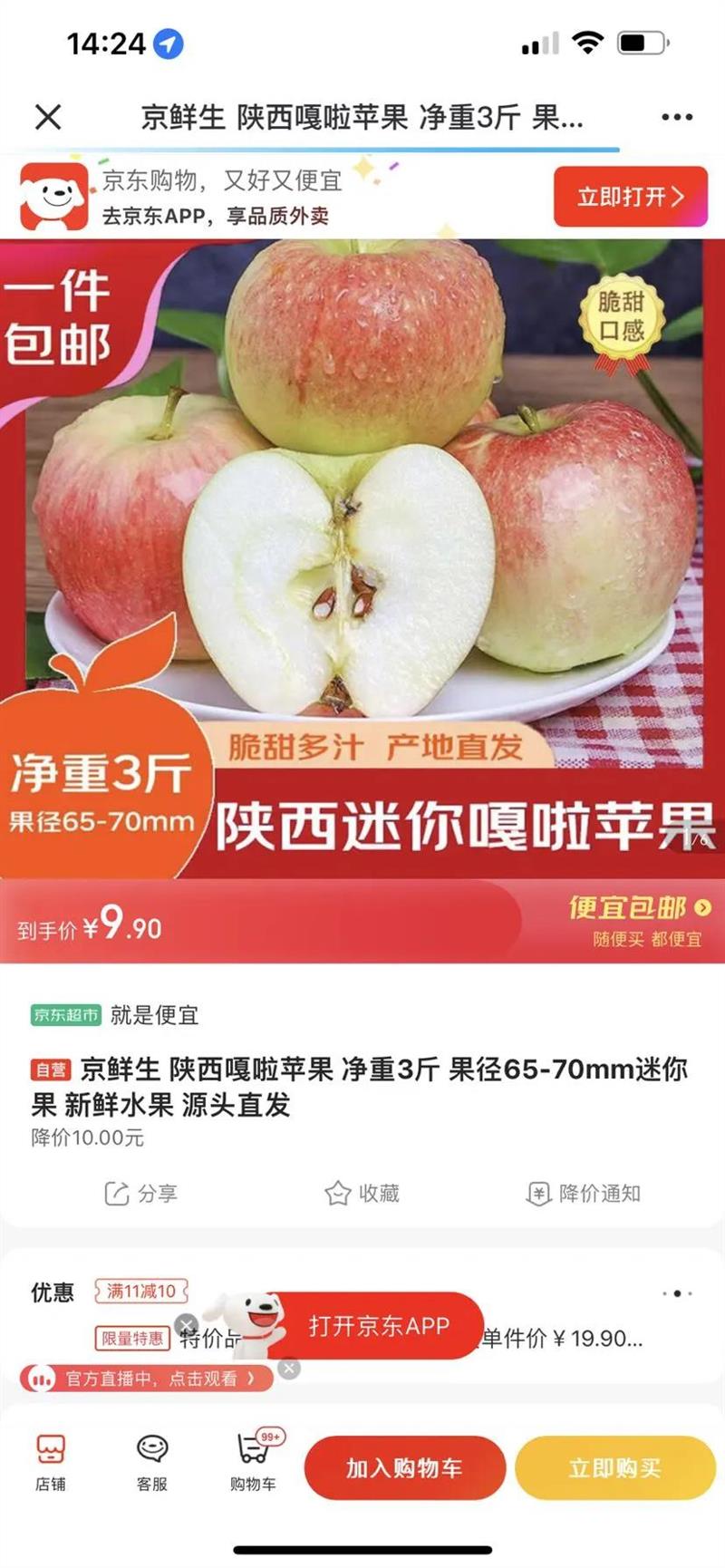Add product to favorites with 收藏
The image size is (725, 1568).
tap(362, 1193)
